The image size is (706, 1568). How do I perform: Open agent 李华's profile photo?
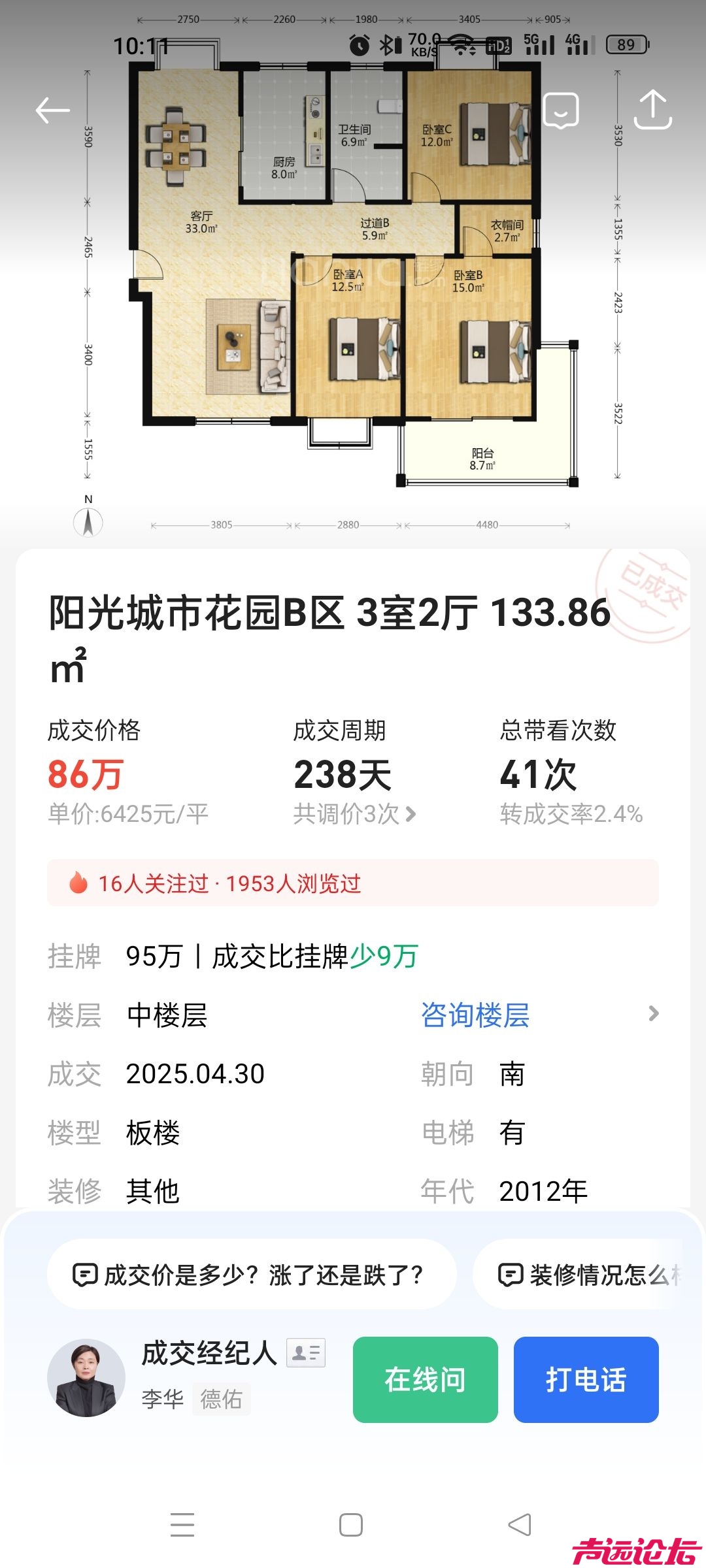[86, 1378]
